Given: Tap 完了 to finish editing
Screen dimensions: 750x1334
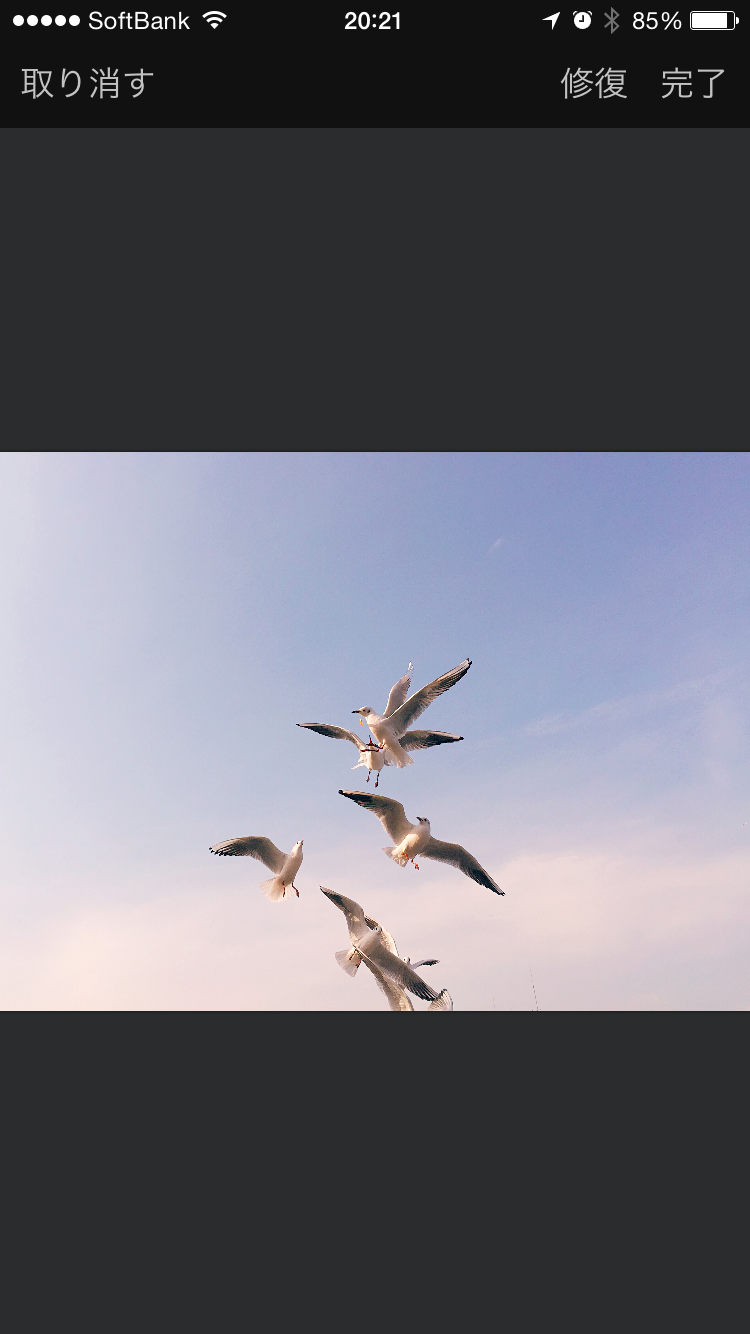Looking at the screenshot, I should 693,83.
